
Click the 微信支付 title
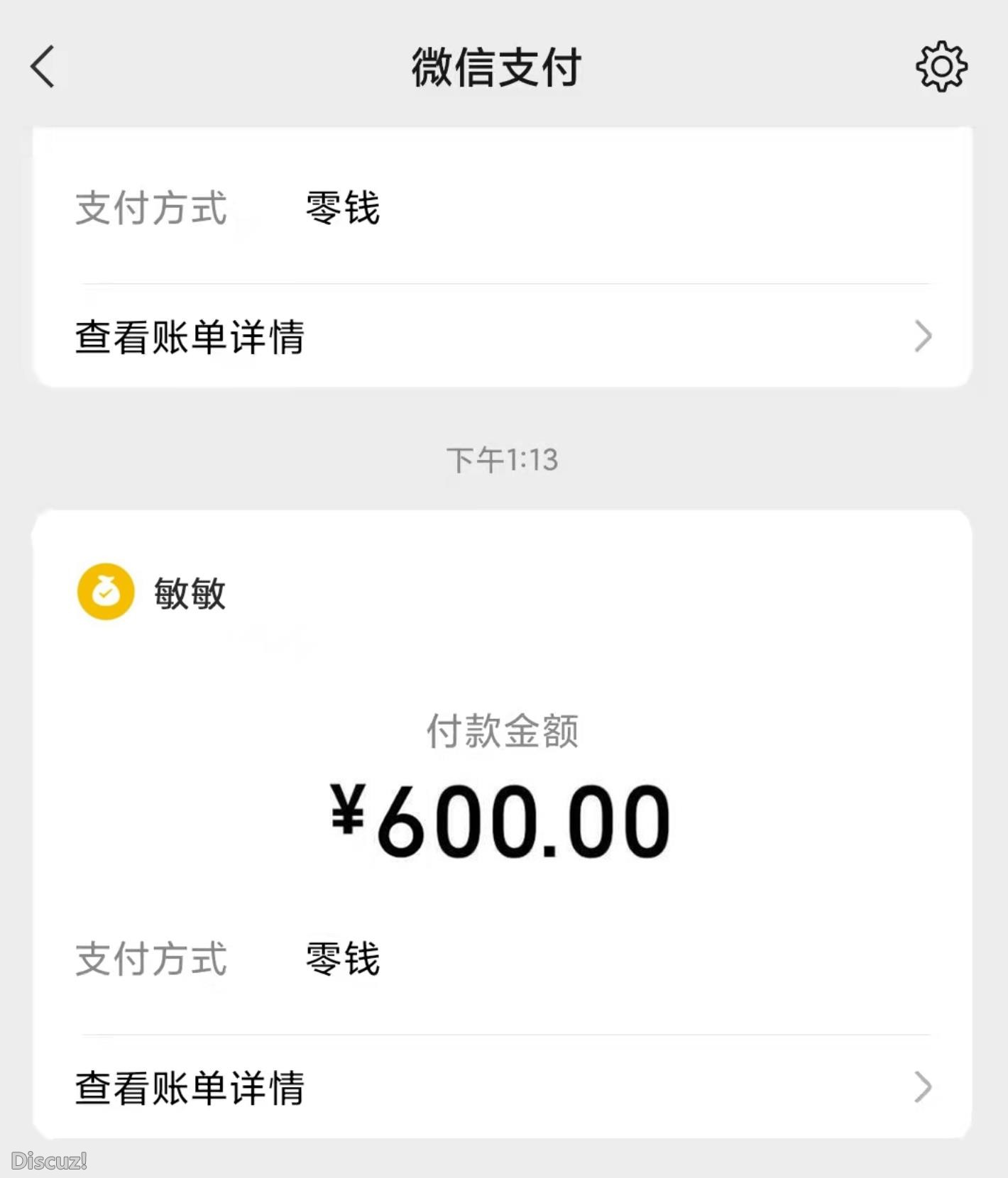495,68
